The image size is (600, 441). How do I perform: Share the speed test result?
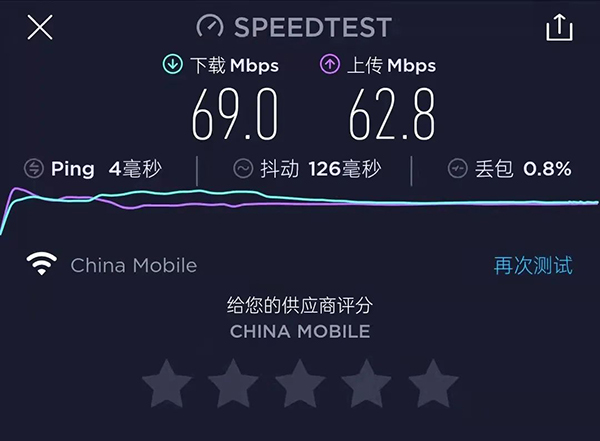pyautogui.click(x=558, y=27)
